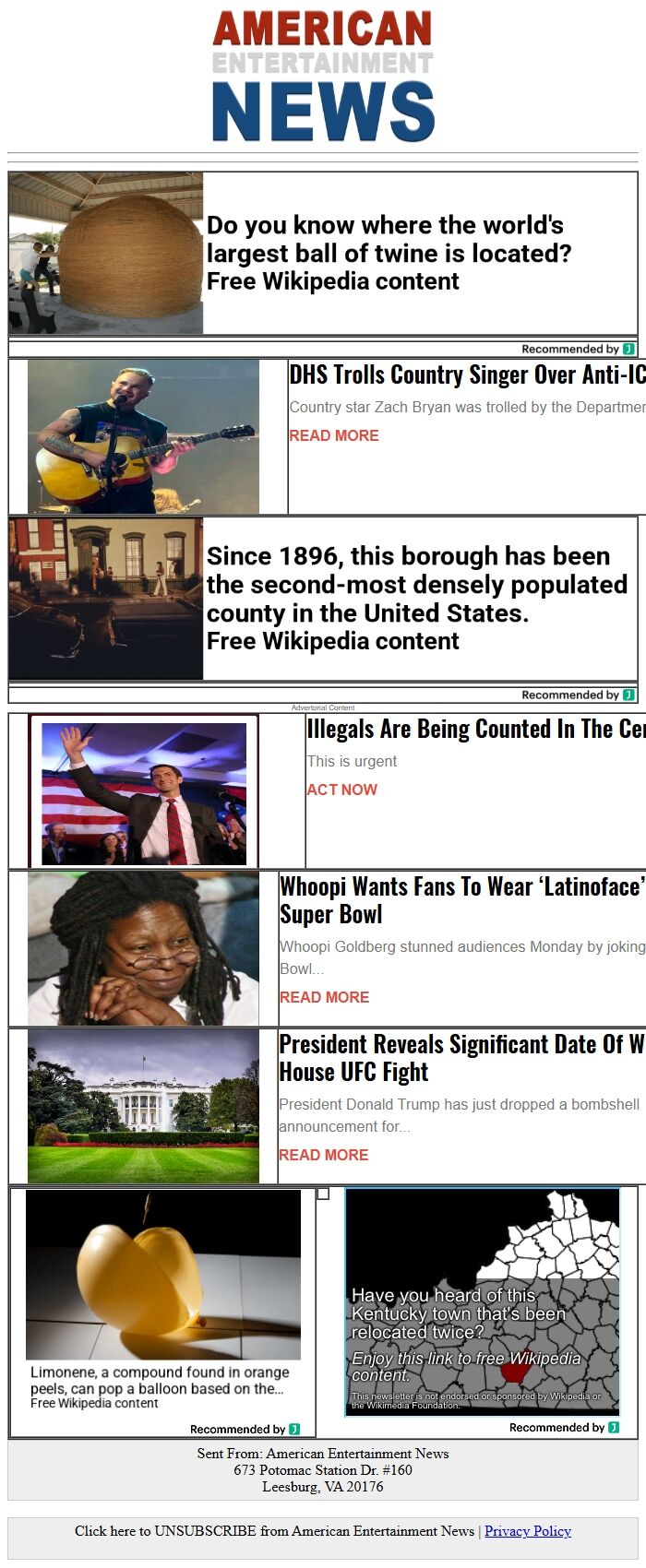Open the Illegals Are Being Counted headline
Screen dimensions: 646x1568
coord(475,729)
